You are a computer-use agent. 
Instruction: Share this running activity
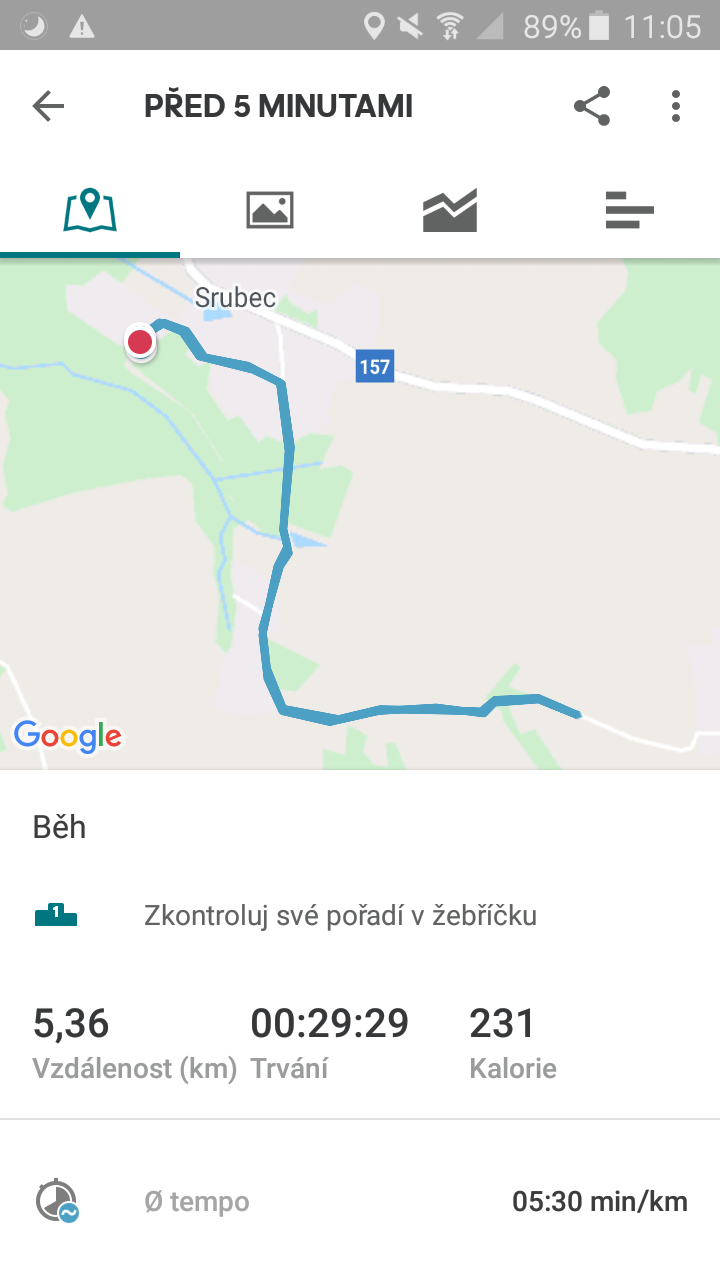point(592,106)
